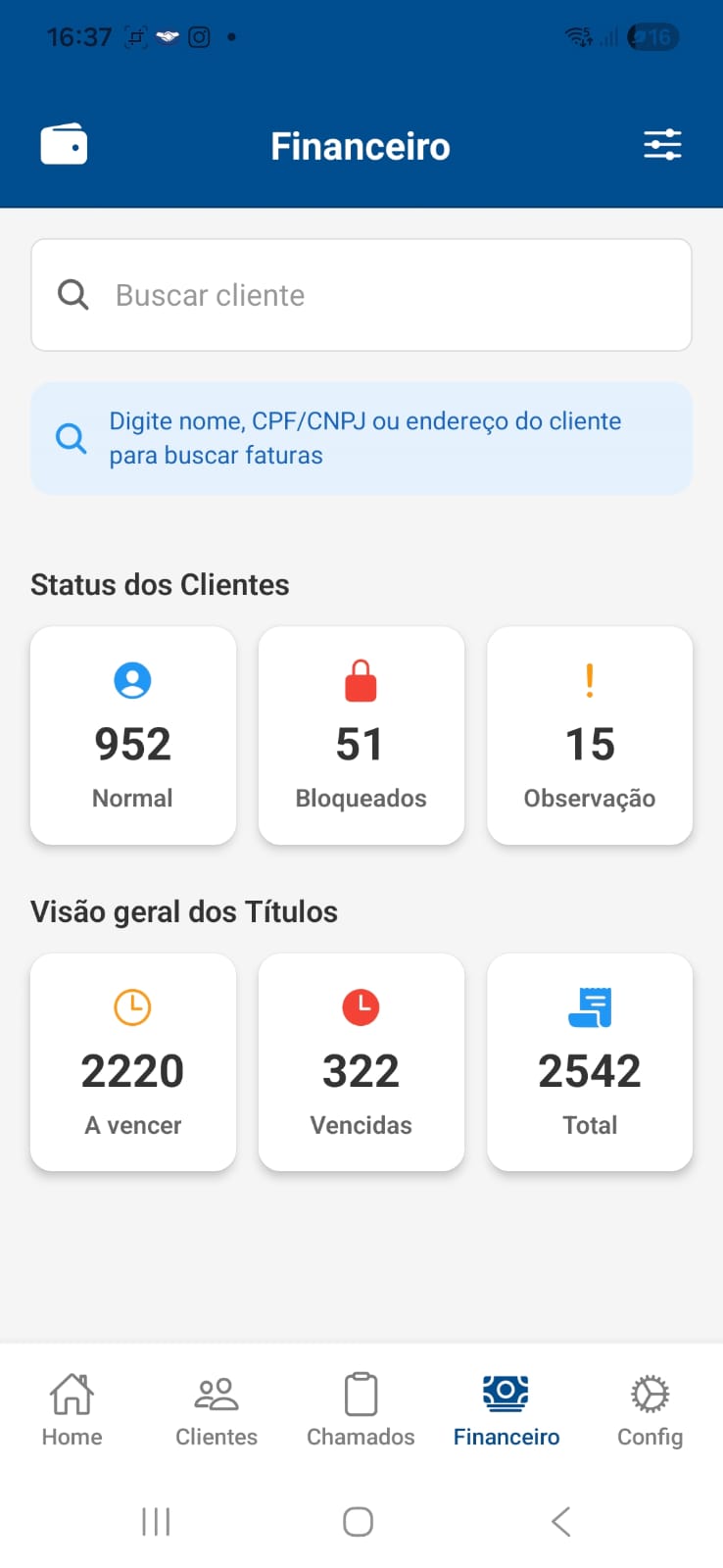Open the Chamados section
The image size is (723, 1568).
point(361,1408)
